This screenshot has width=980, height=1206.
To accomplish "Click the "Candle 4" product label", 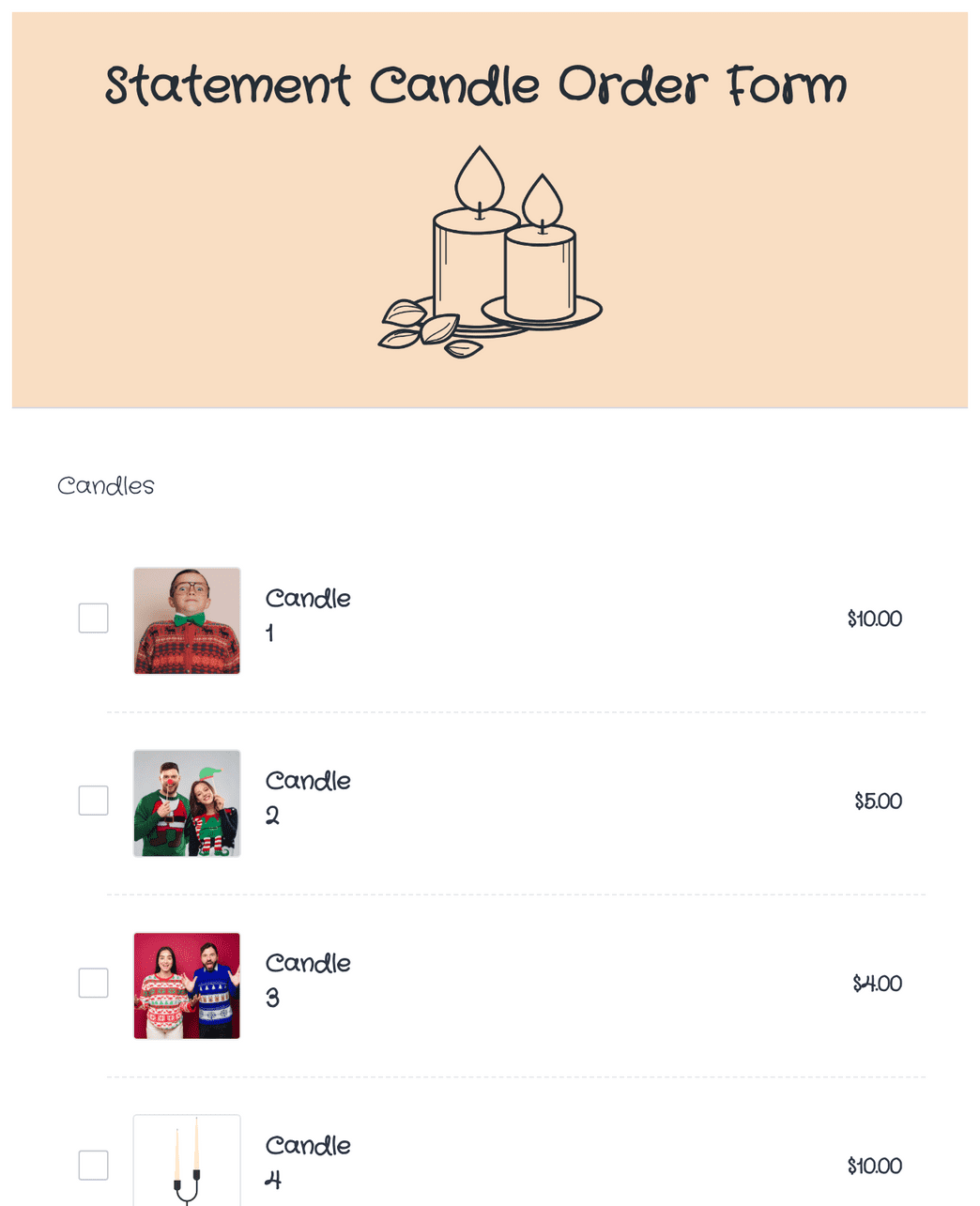I will point(308,1162).
